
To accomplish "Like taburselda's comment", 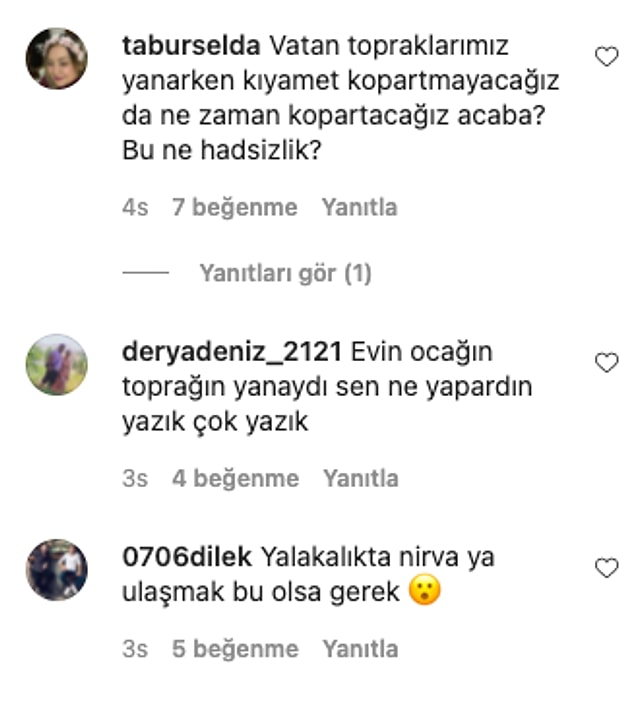I will point(606,57).
